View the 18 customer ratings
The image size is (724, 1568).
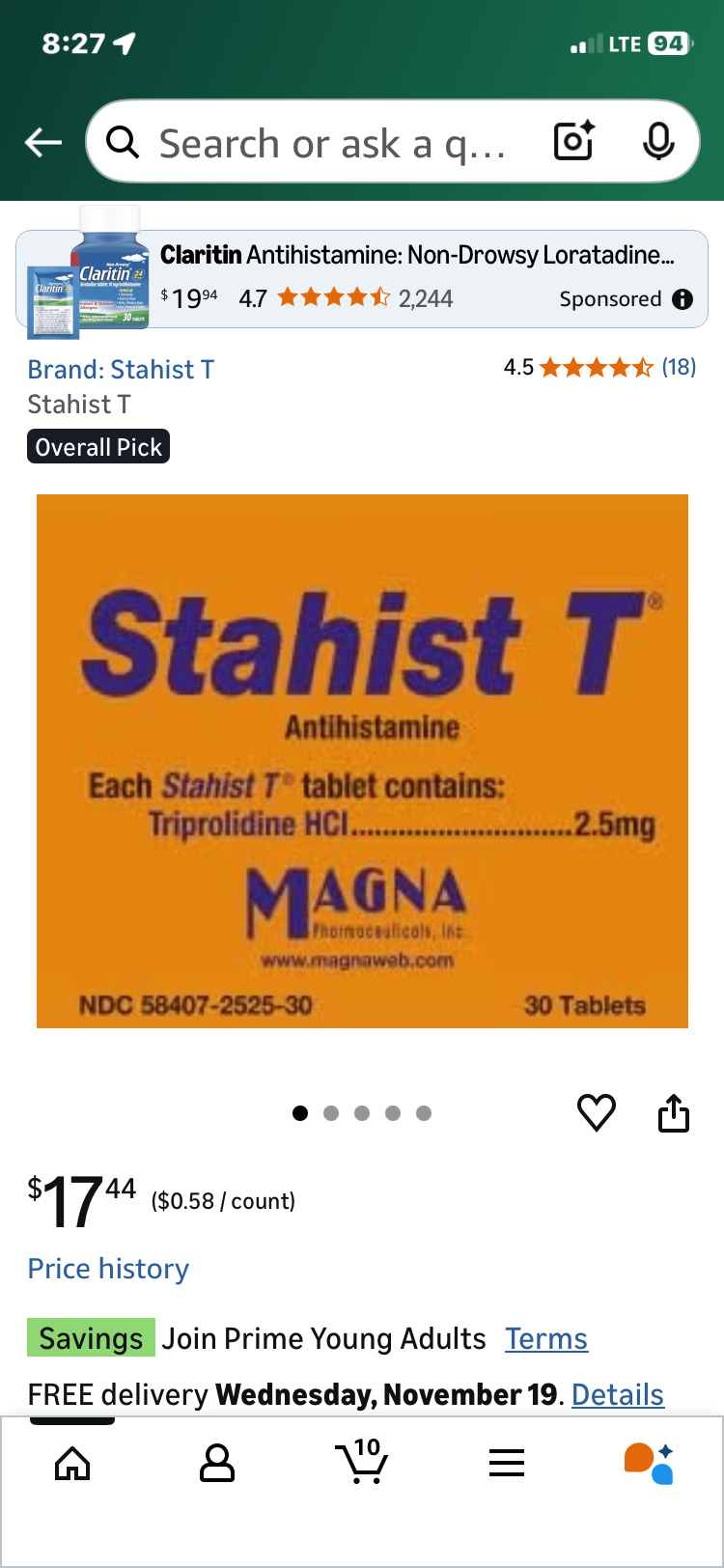(678, 367)
